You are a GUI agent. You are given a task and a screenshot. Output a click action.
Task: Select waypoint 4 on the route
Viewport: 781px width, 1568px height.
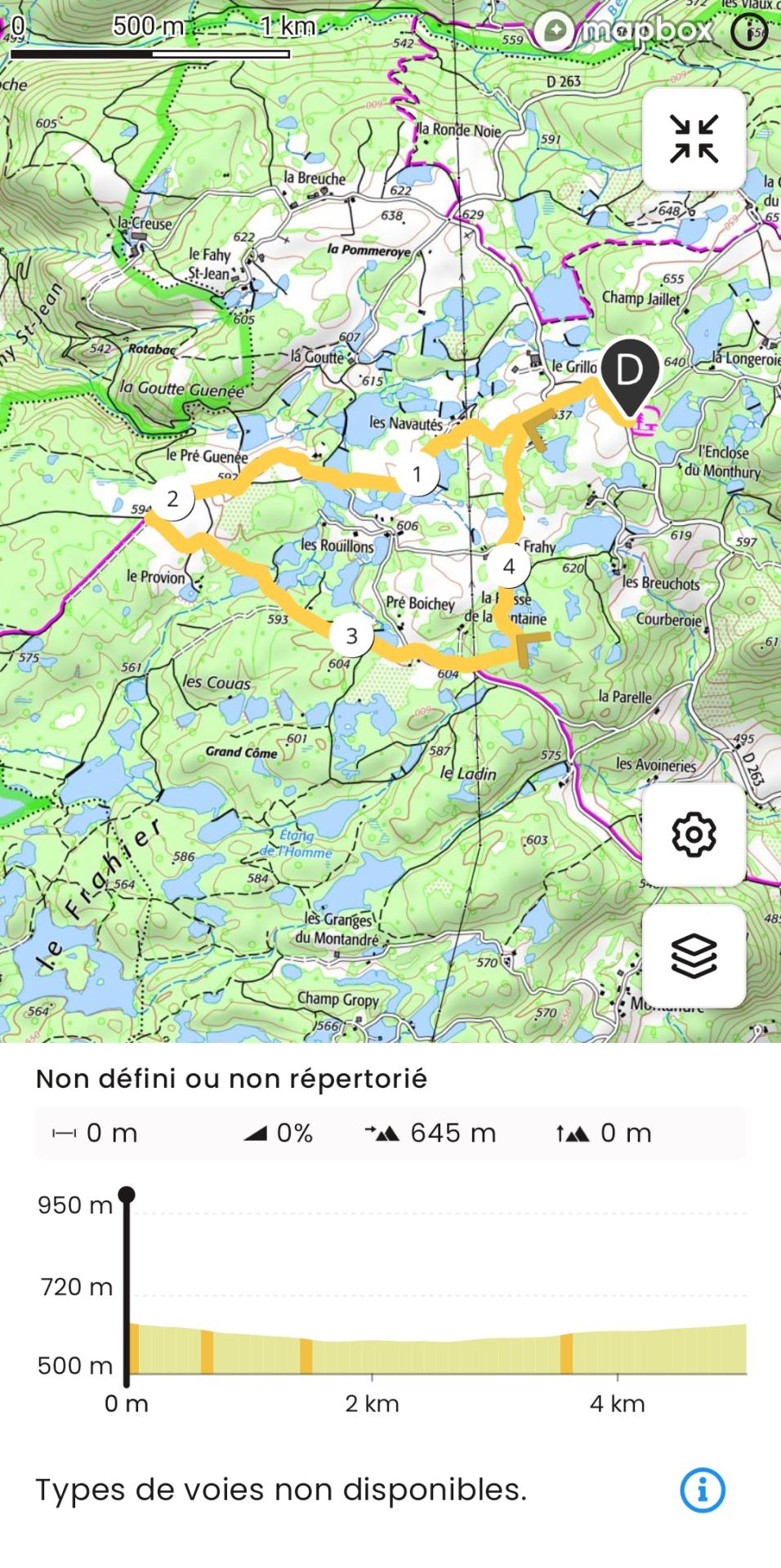point(509,566)
